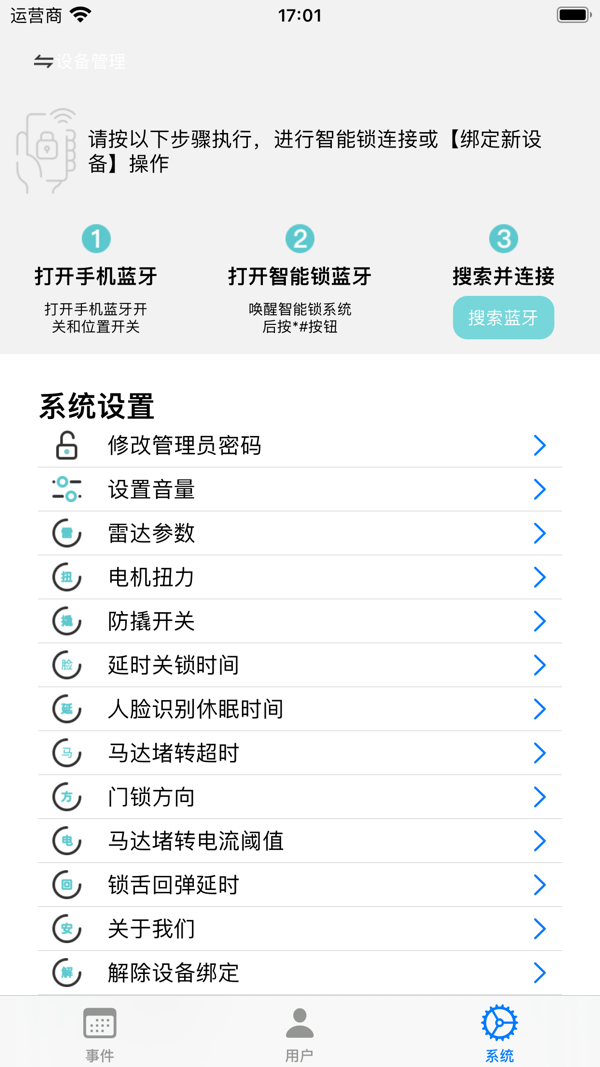Select 马达堵转电流阈值 row
The height and width of the screenshot is (1067, 600).
300,842
